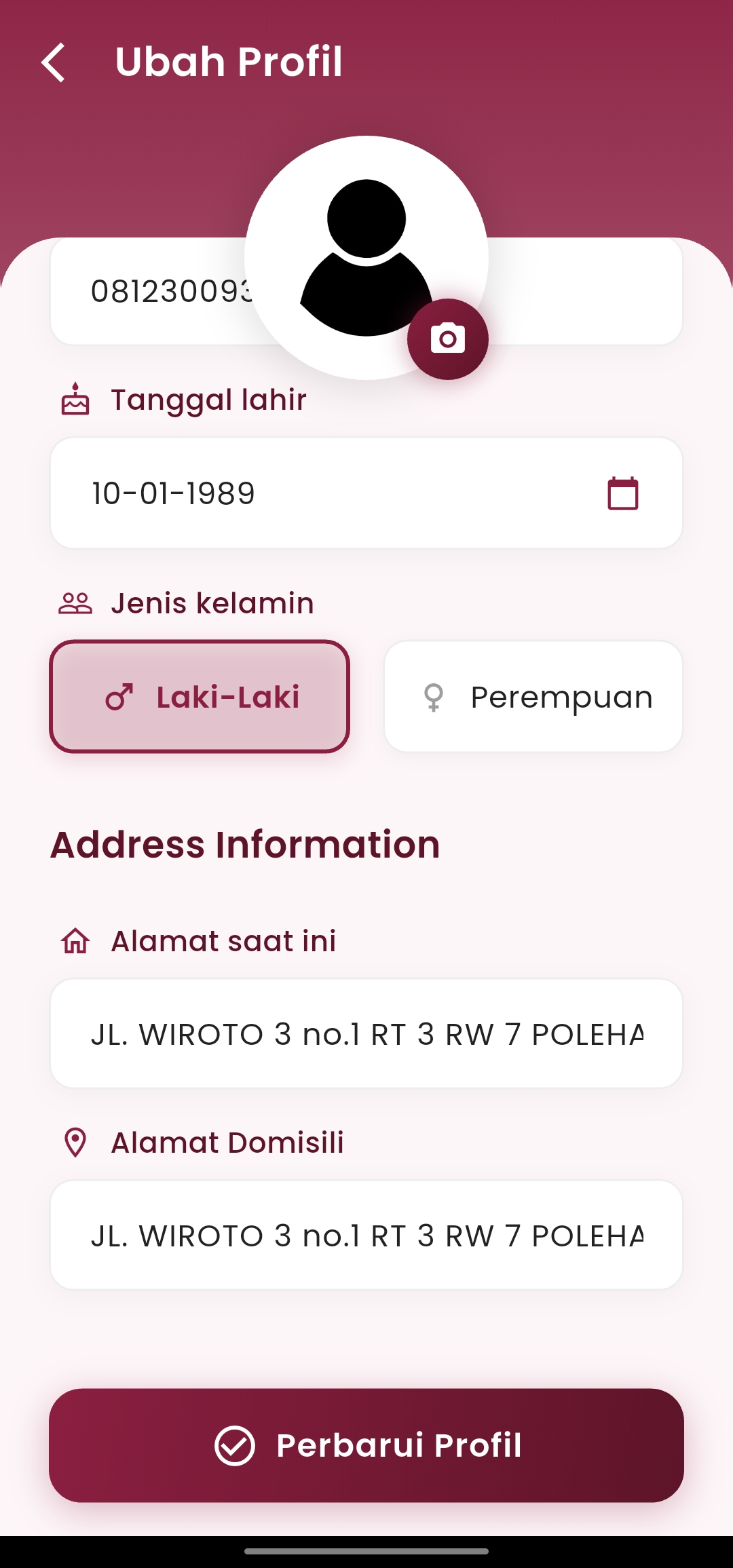Edit the Alamat saat ini field
The image size is (733, 1568).
(x=366, y=1034)
